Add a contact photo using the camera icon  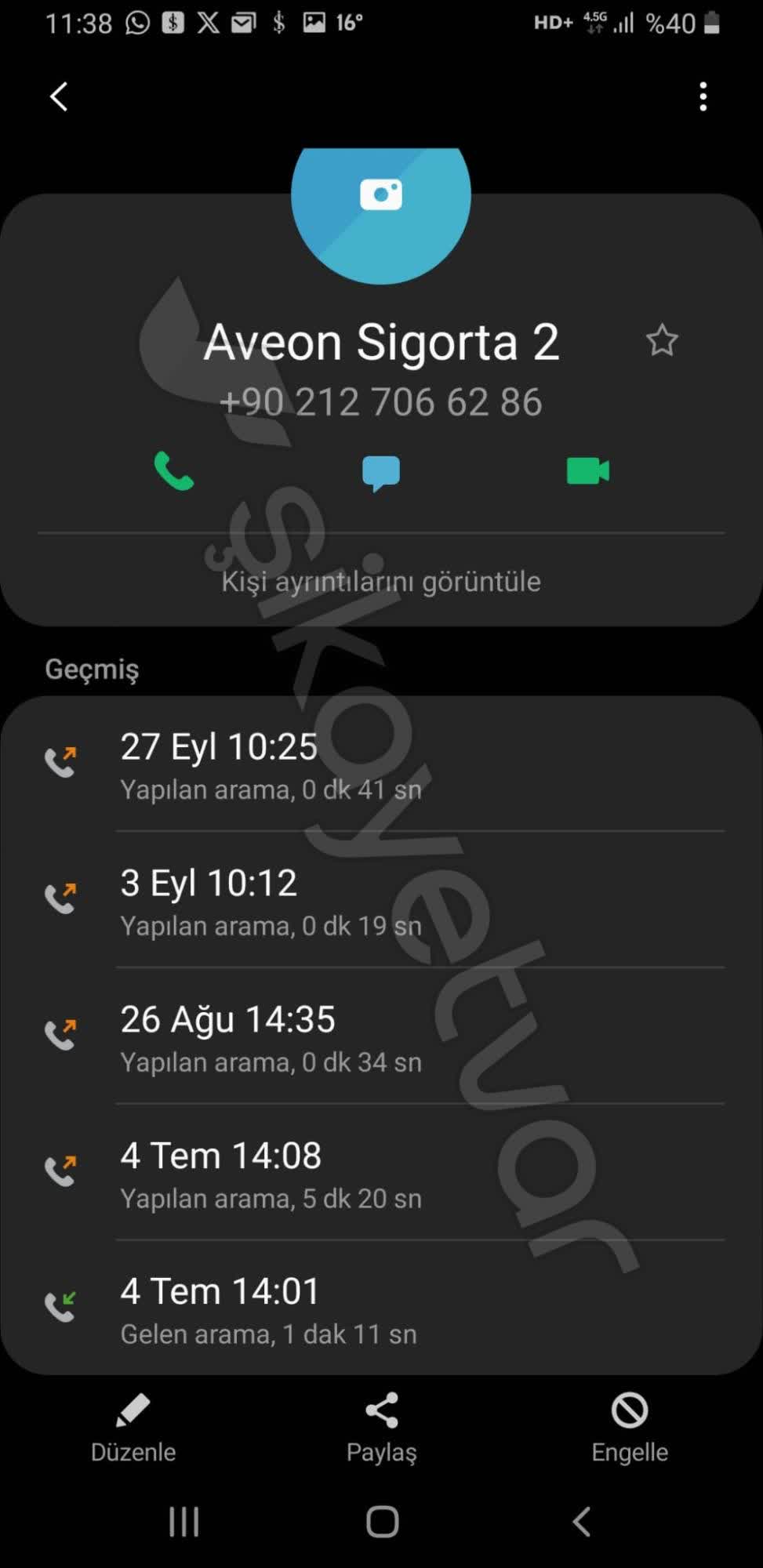coord(381,194)
